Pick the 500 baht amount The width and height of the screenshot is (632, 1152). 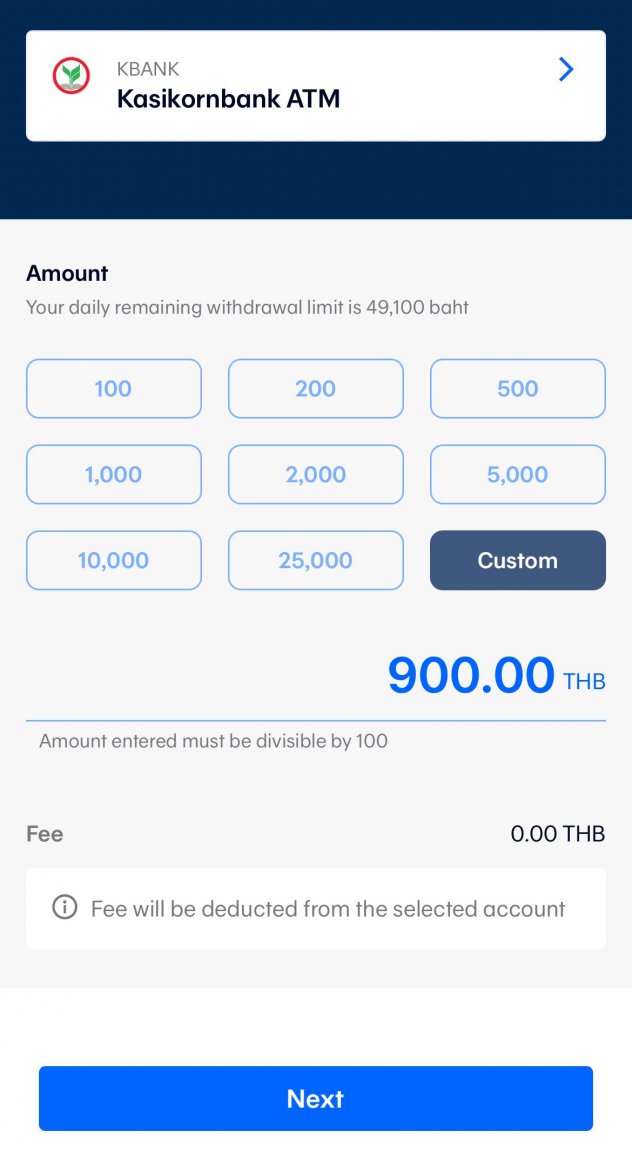(517, 388)
